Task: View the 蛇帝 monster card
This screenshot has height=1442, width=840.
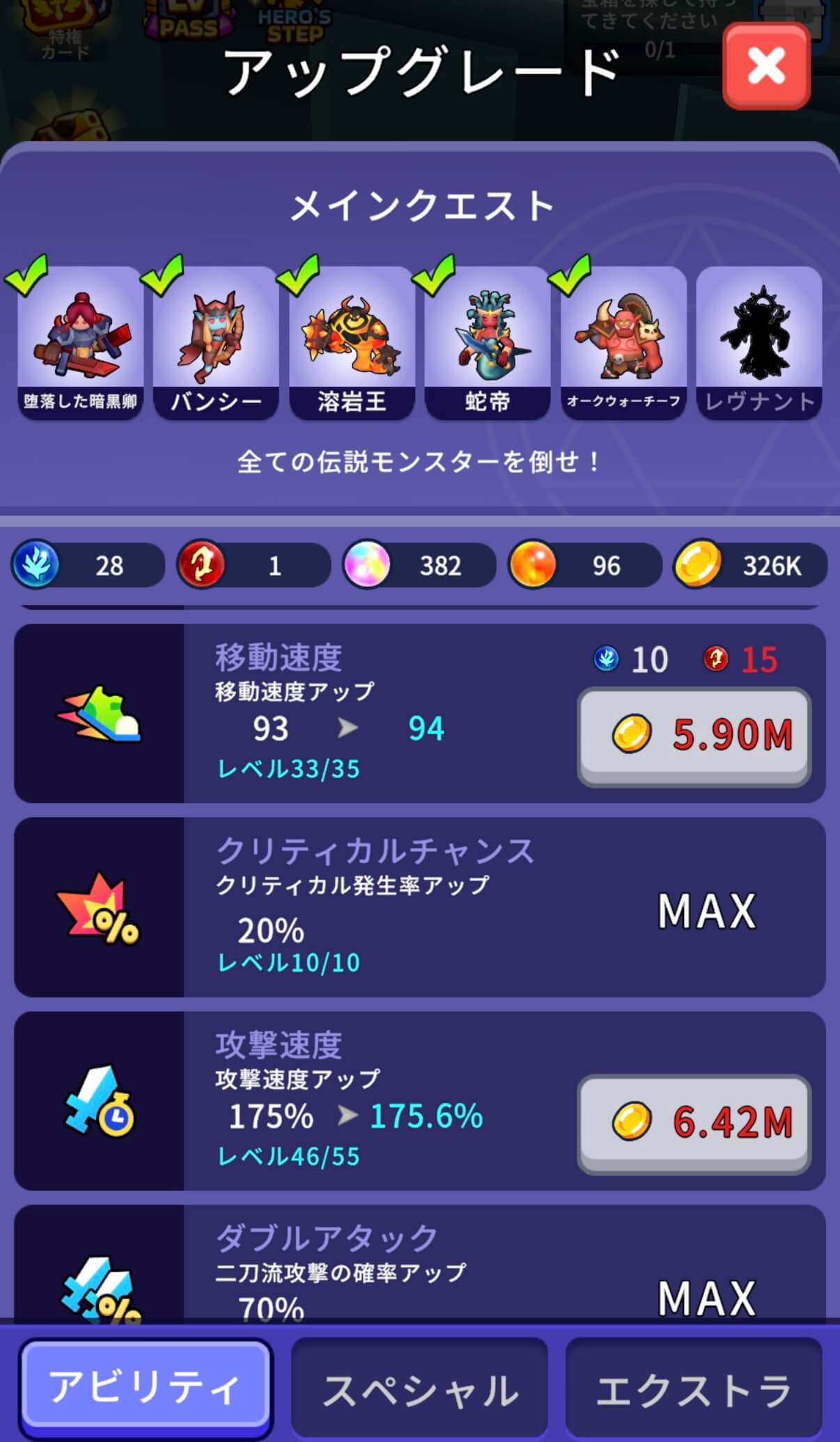Action: coord(488,343)
